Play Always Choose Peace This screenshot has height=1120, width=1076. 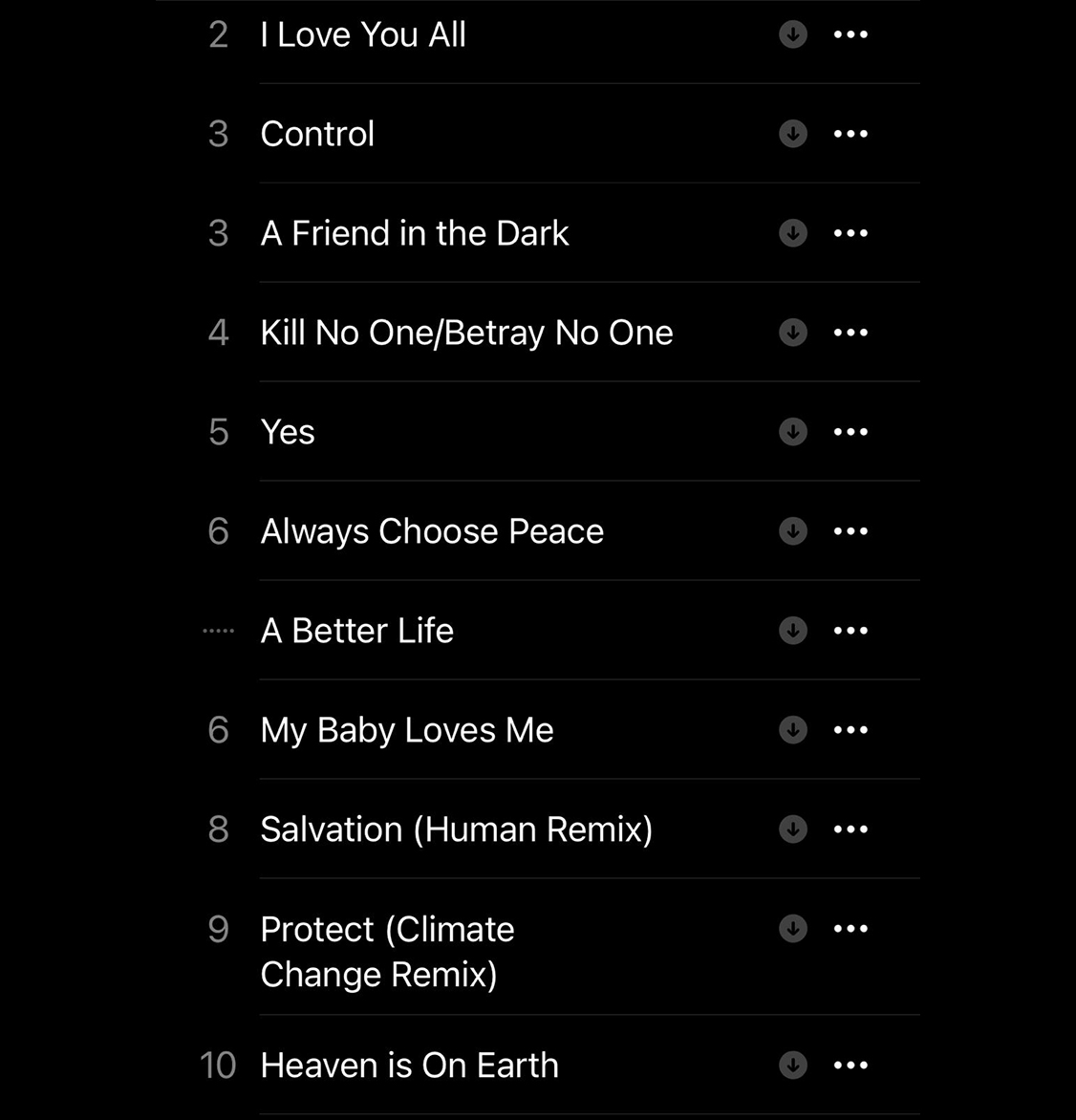coord(432,531)
